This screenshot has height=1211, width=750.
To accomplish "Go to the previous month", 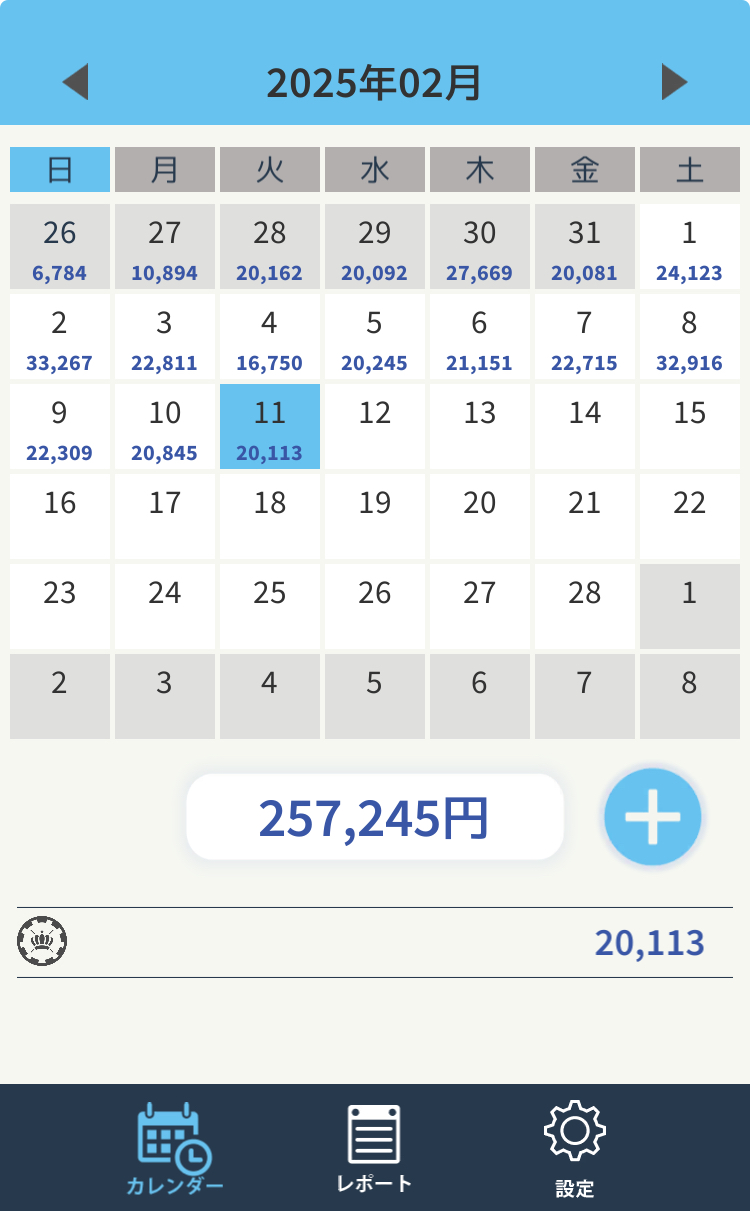I will click(x=75, y=82).
